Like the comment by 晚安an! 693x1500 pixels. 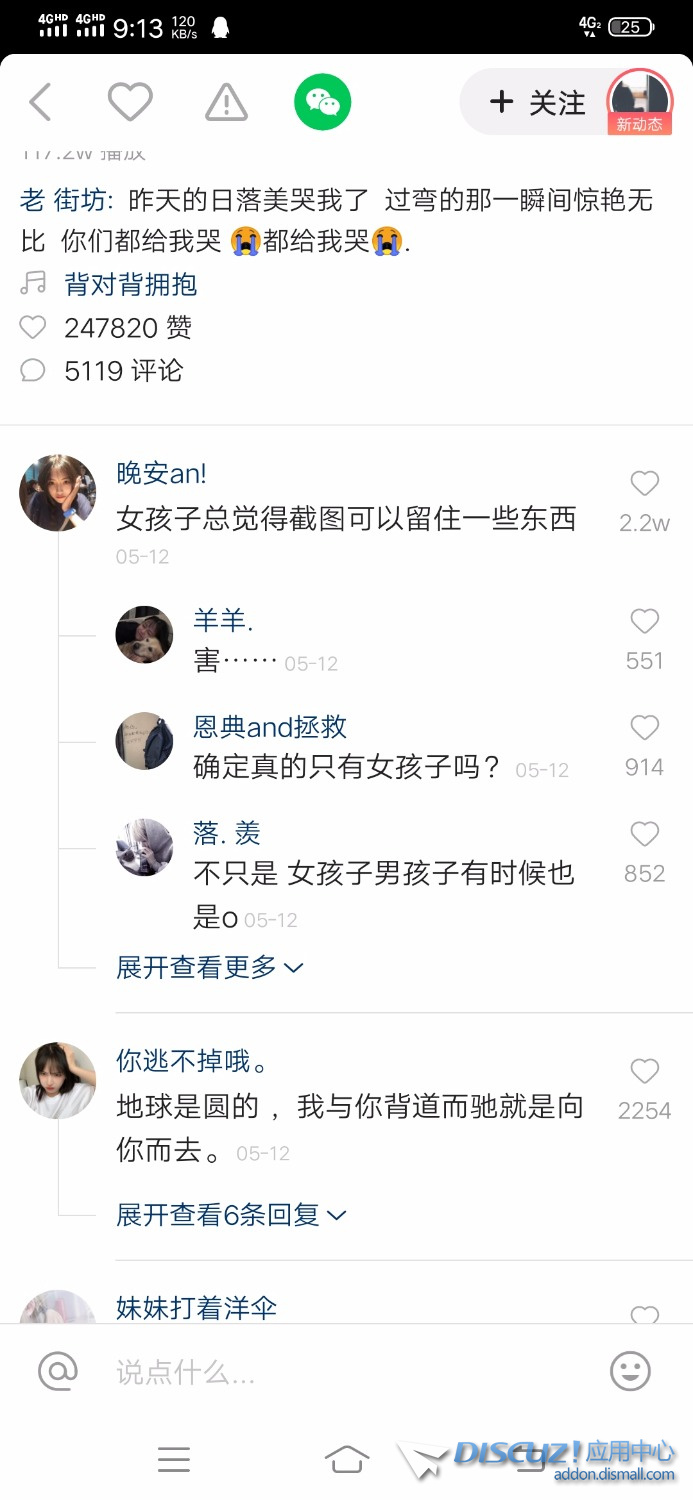point(645,485)
